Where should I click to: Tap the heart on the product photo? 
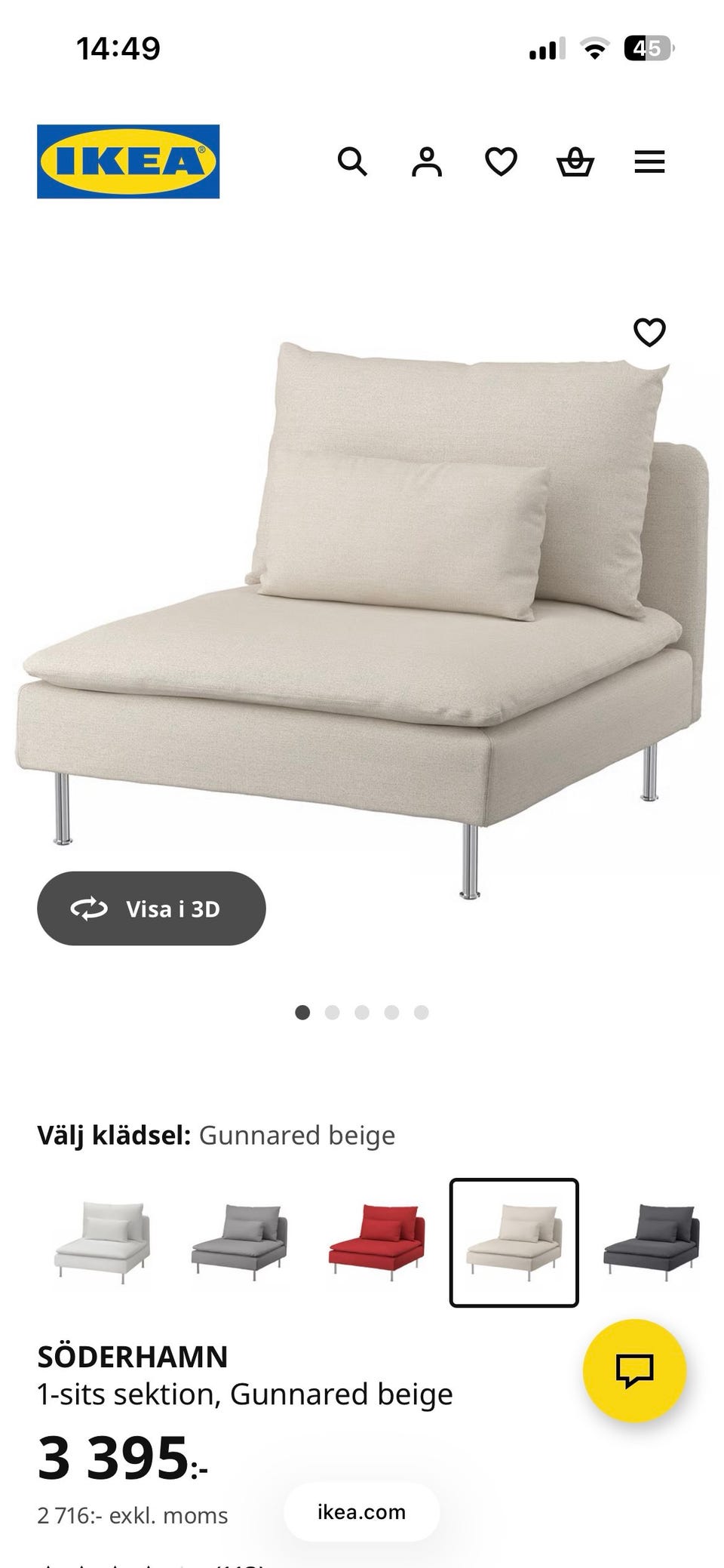coord(650,331)
